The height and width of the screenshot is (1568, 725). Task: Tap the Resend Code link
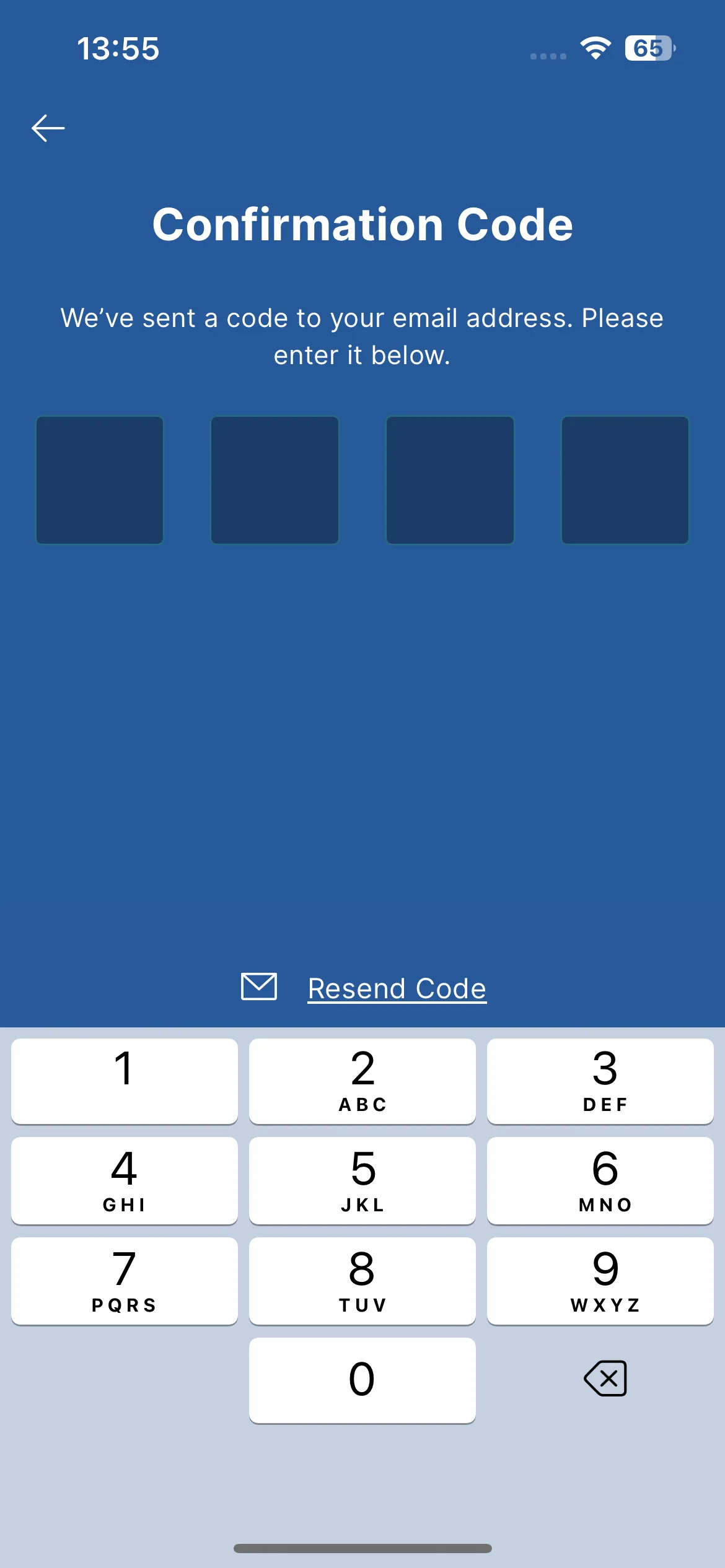[397, 988]
